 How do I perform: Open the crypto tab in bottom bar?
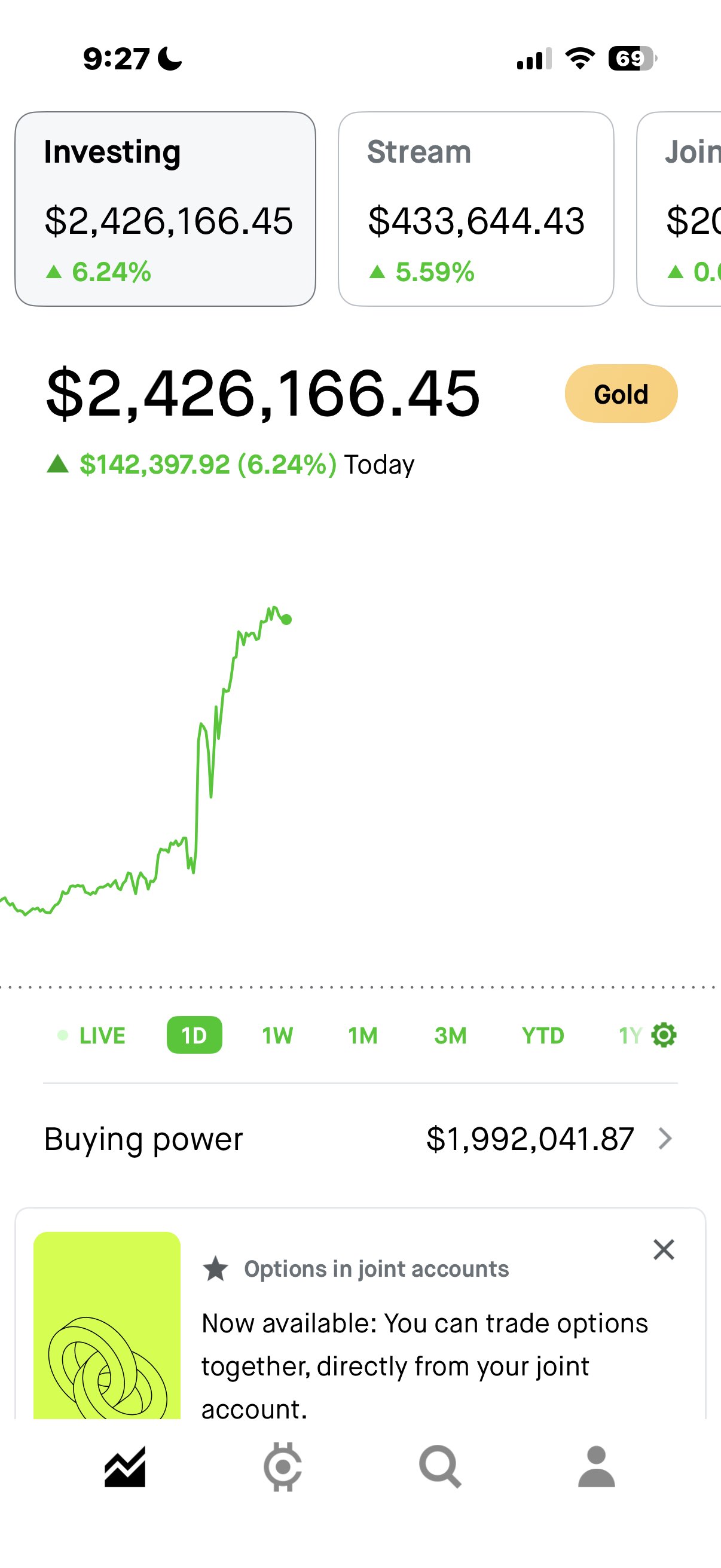282,1467
